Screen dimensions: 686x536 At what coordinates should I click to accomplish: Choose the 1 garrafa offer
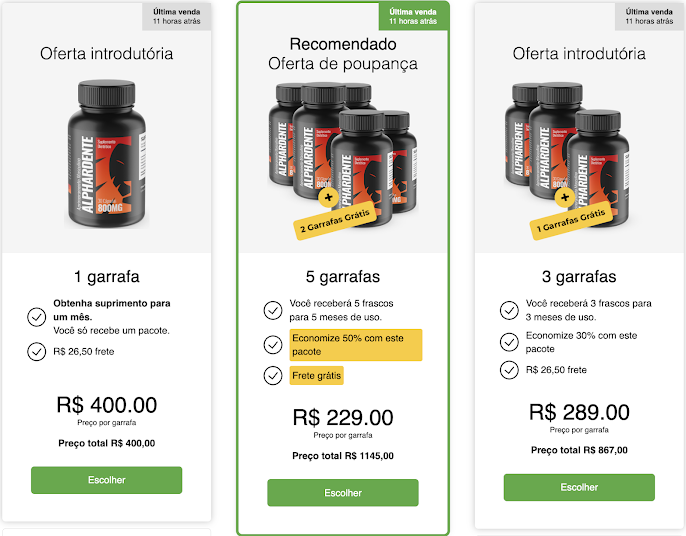coord(106,480)
